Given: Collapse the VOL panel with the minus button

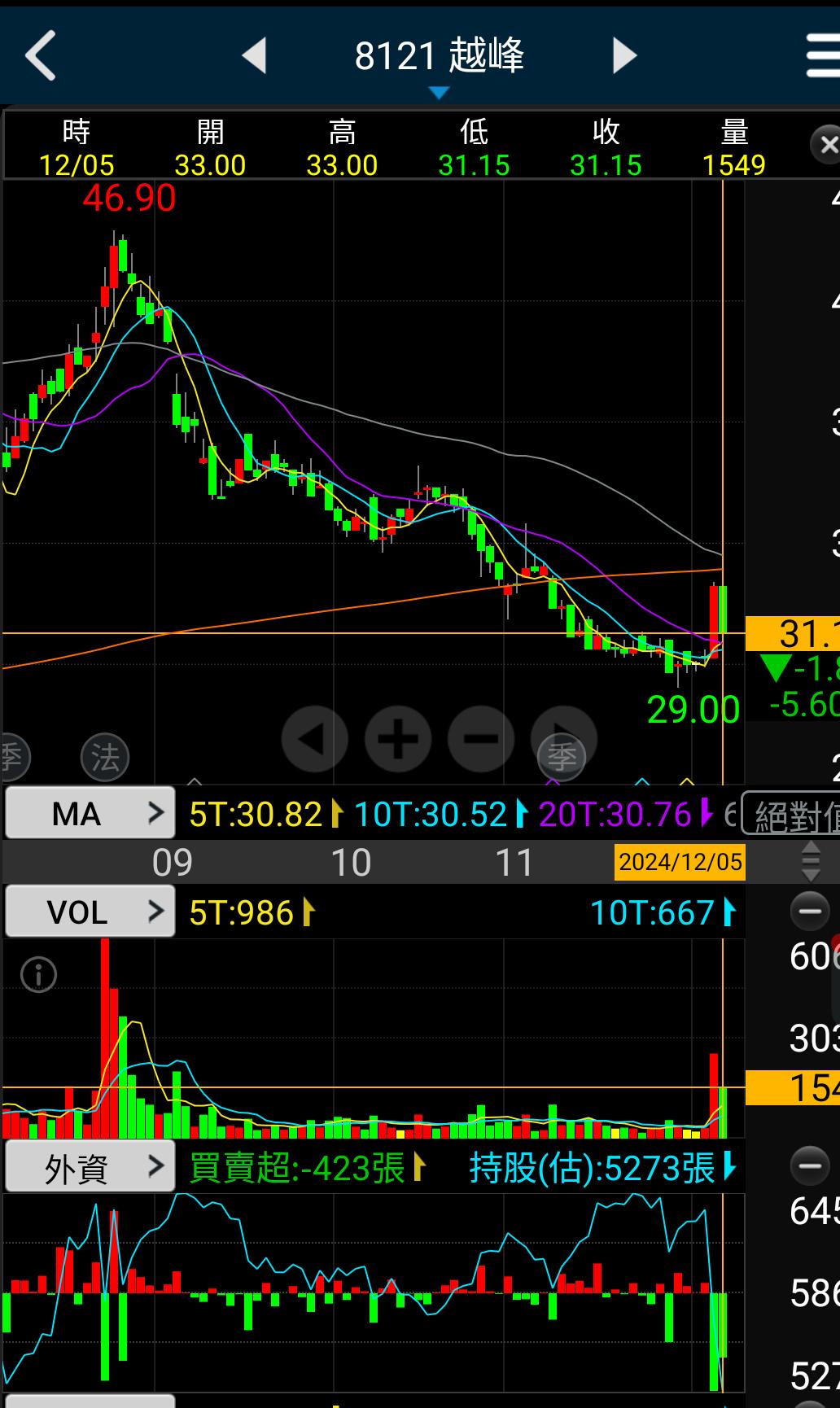Looking at the screenshot, I should [x=809, y=912].
